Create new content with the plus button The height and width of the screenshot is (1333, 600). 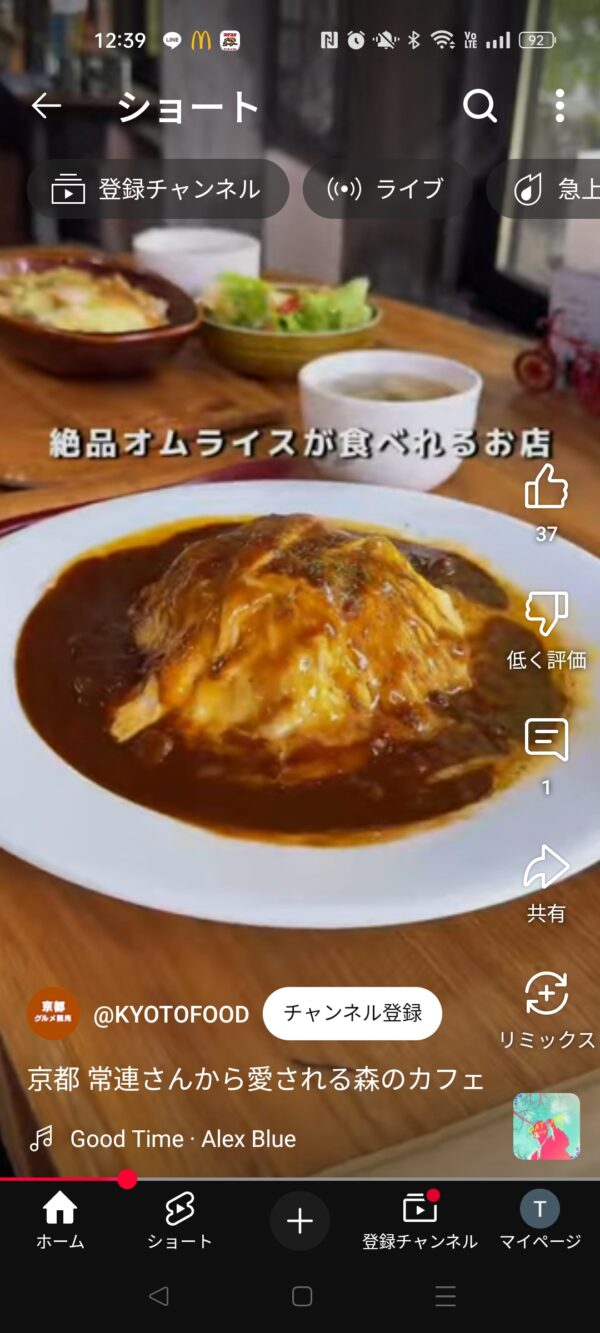pos(300,1221)
